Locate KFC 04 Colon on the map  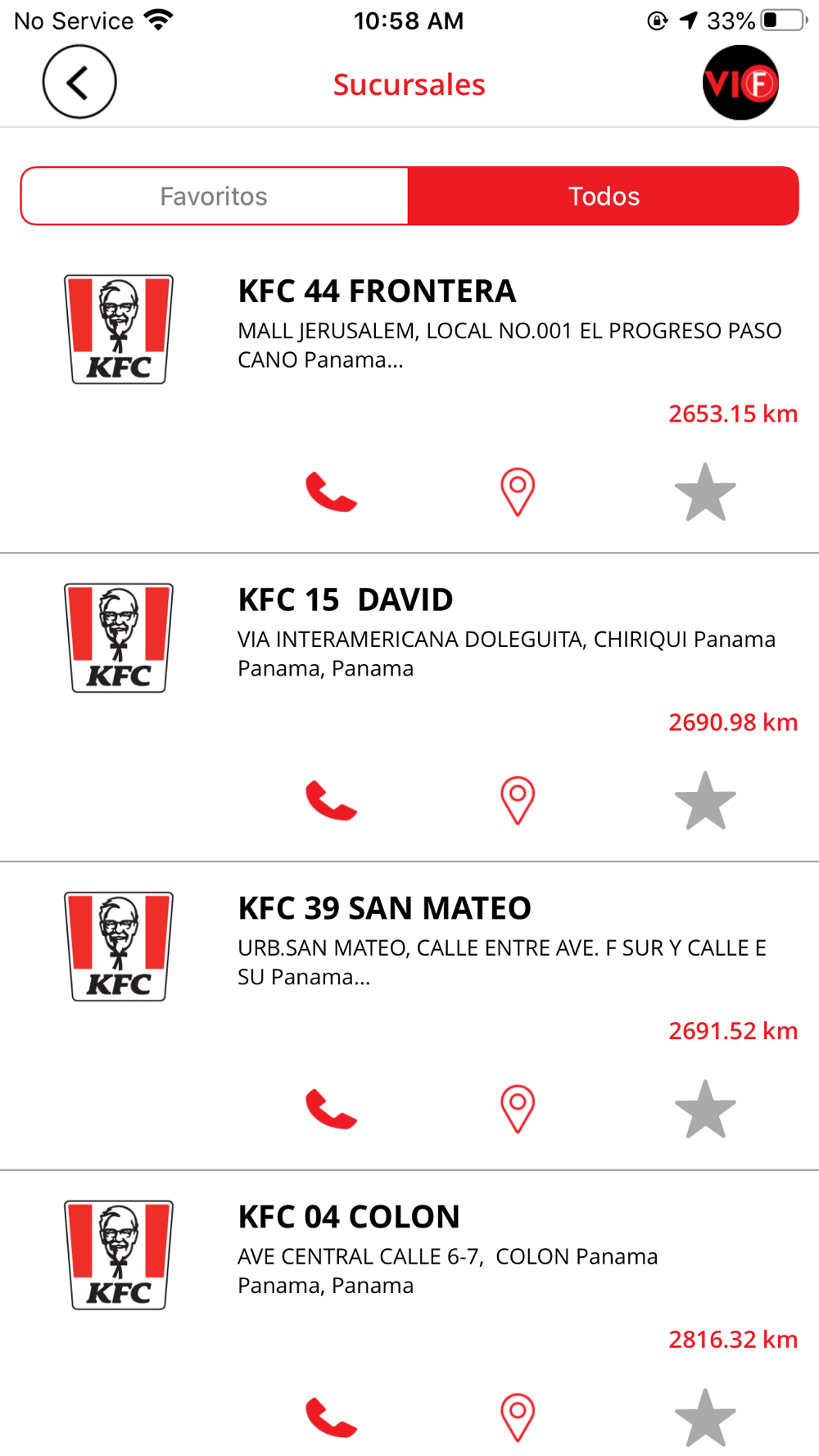coord(518,1418)
